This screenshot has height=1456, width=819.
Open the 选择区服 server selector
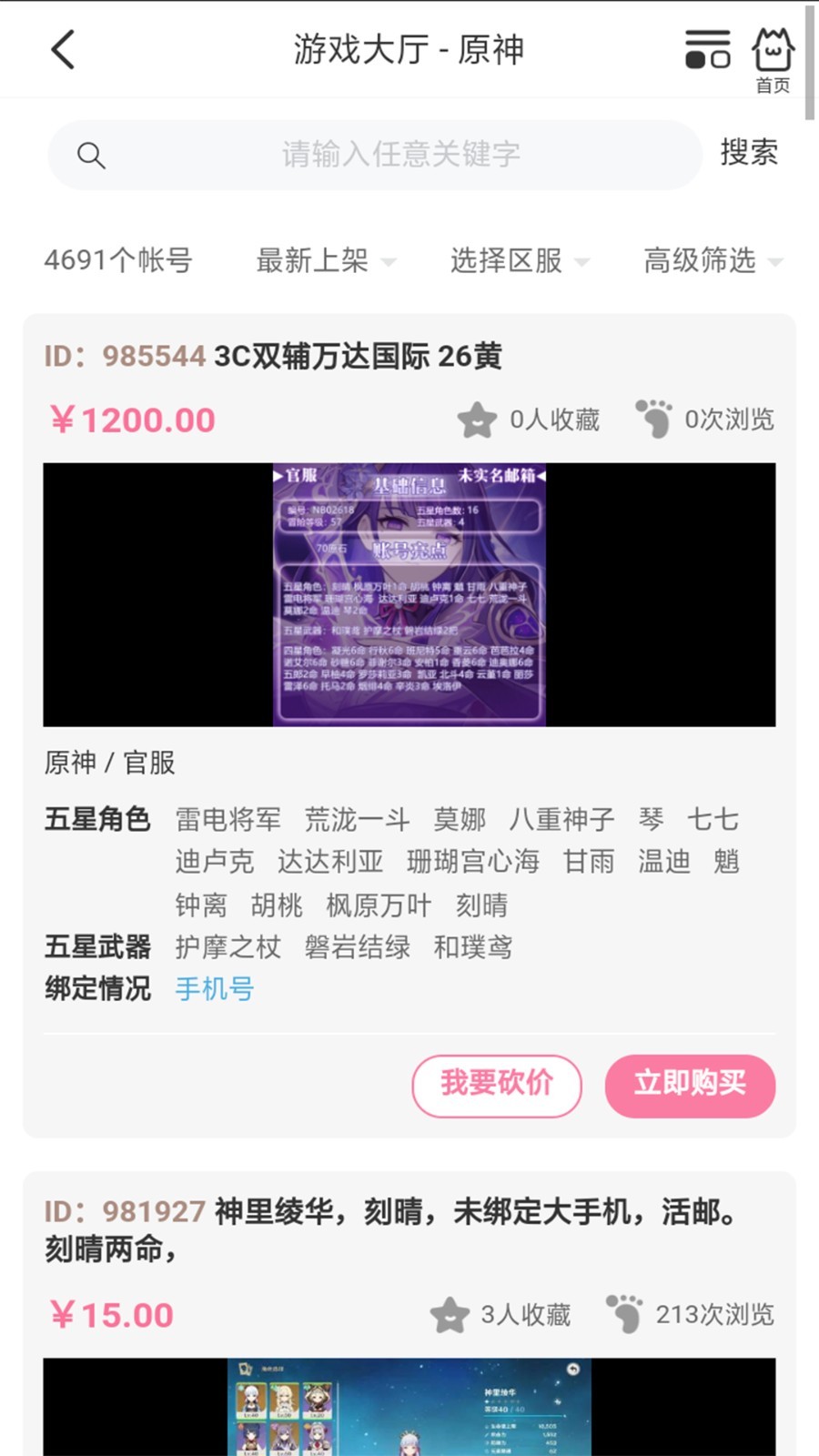click(520, 261)
